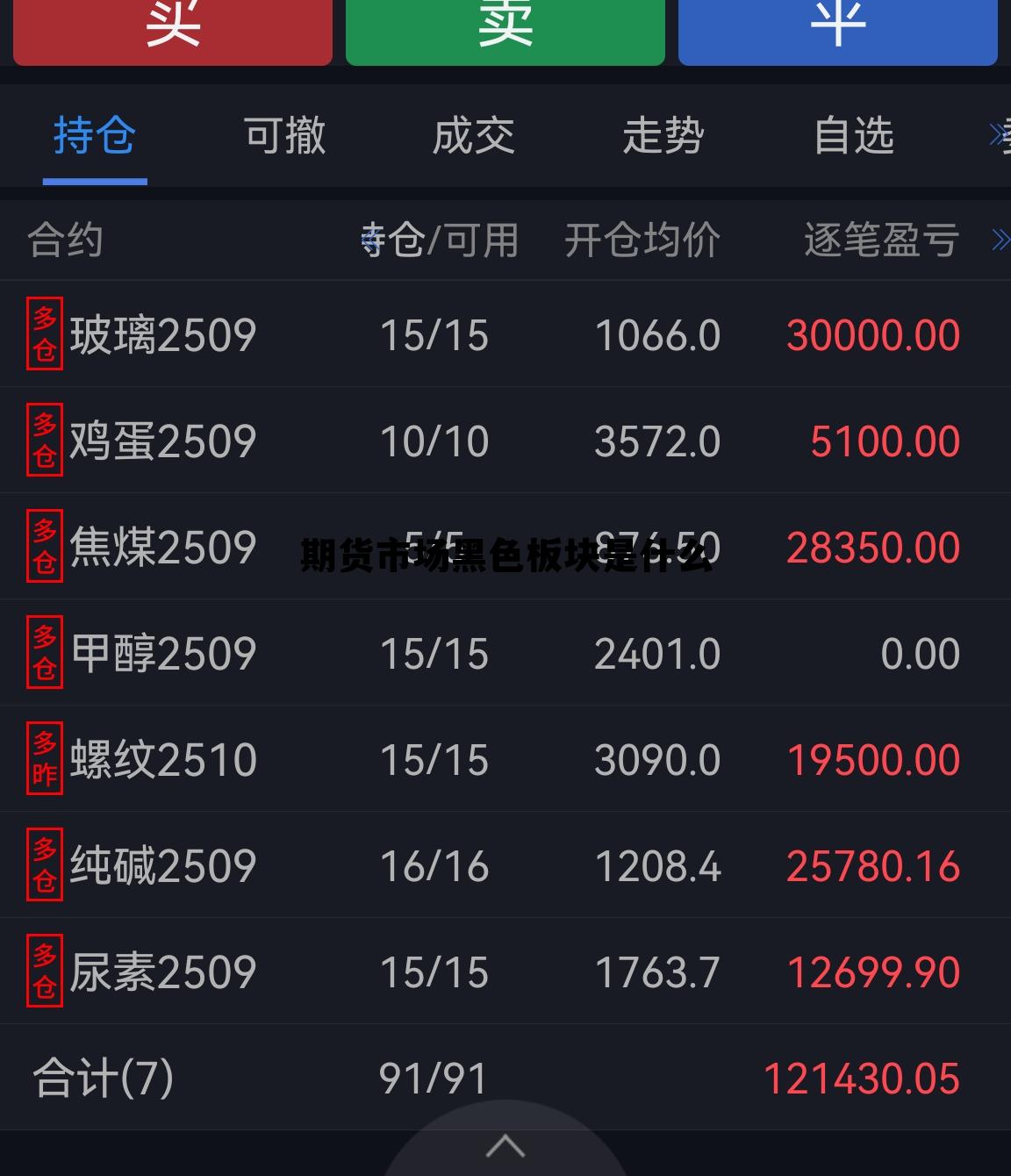Switch to the 成交 tab
The image size is (1011, 1176).
pos(473,137)
